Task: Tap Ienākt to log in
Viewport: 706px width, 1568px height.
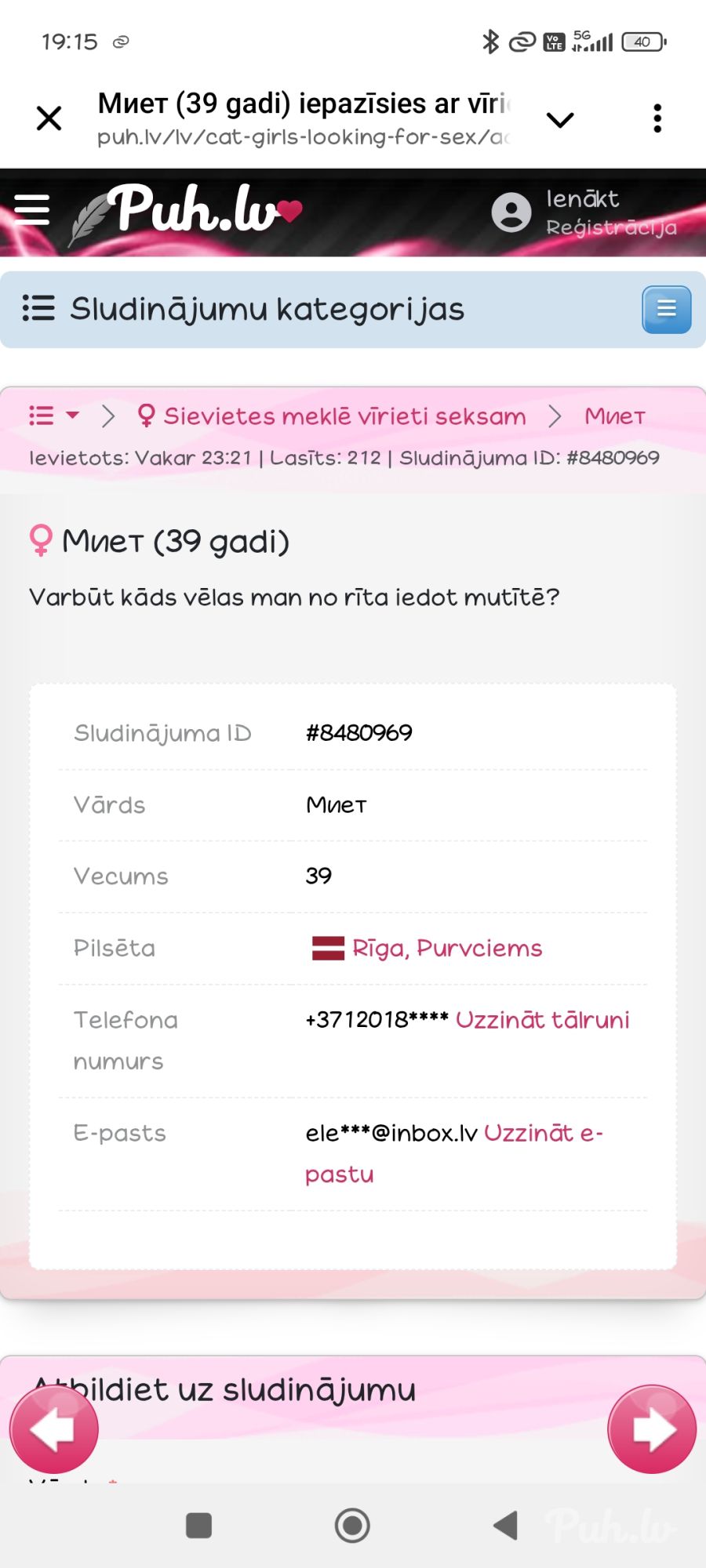Action: 582,199
